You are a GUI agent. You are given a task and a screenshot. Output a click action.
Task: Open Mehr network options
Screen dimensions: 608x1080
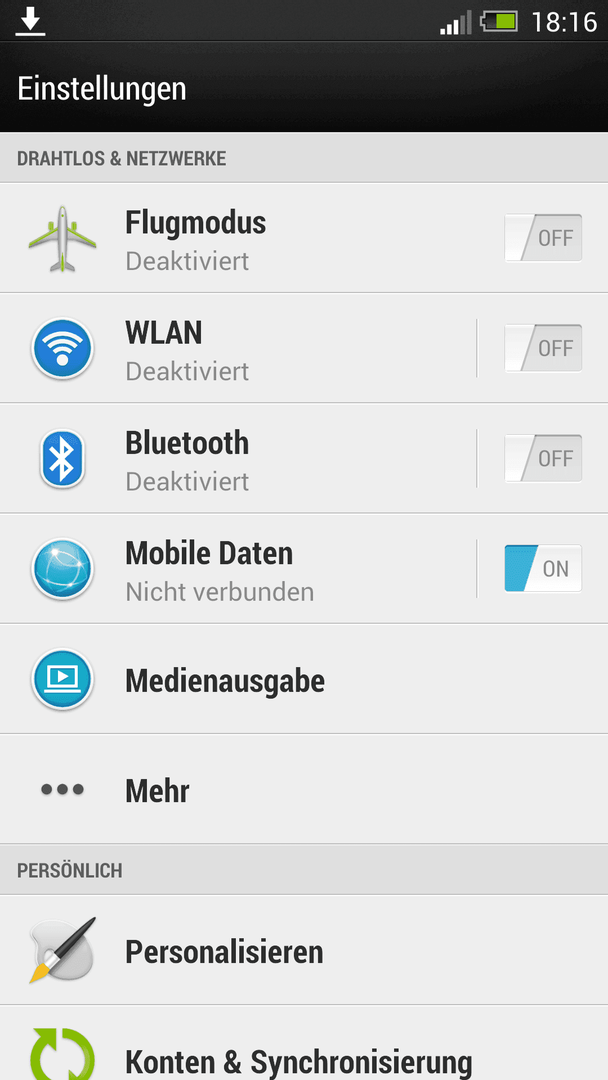304,789
